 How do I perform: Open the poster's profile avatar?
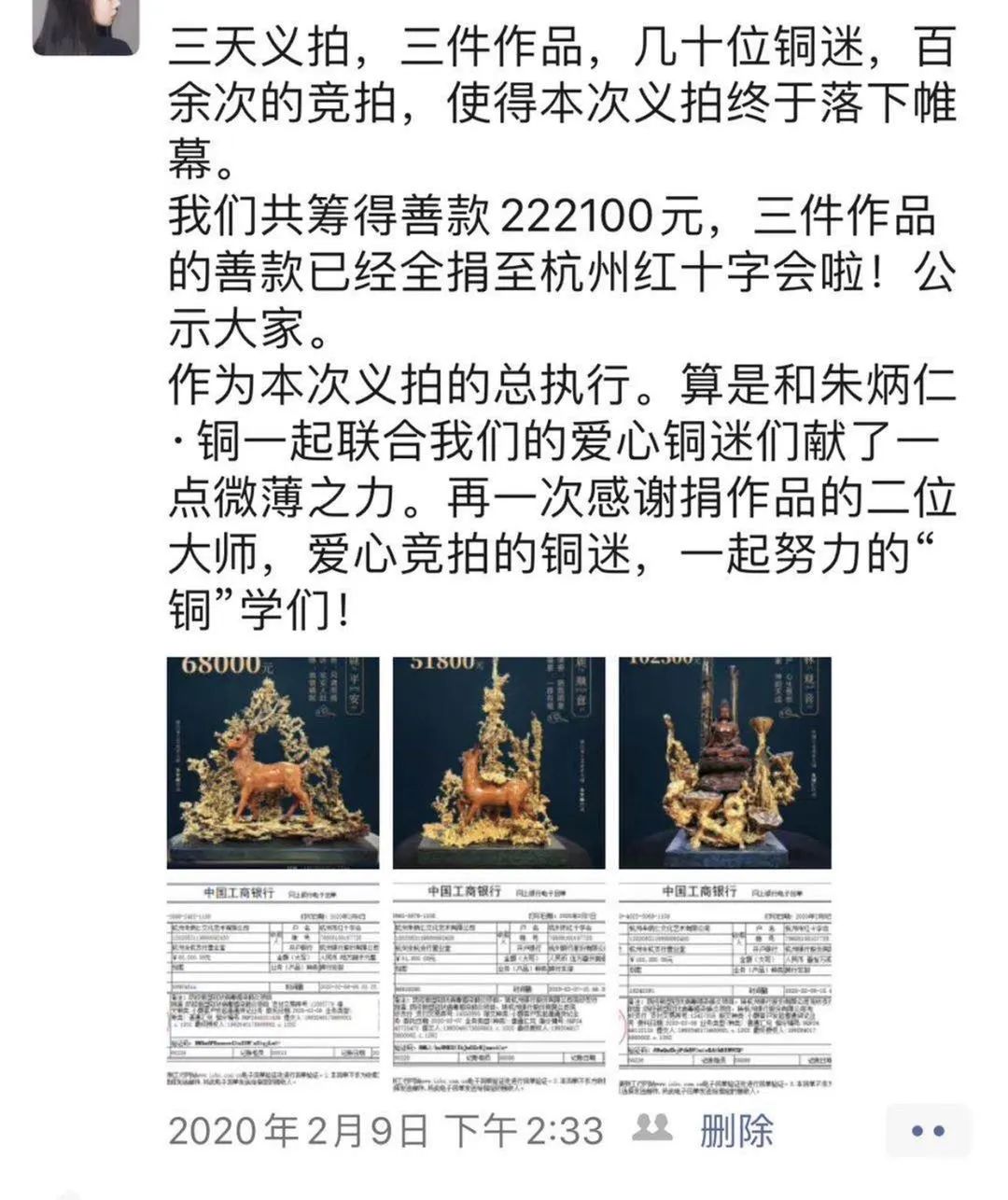click(86, 26)
